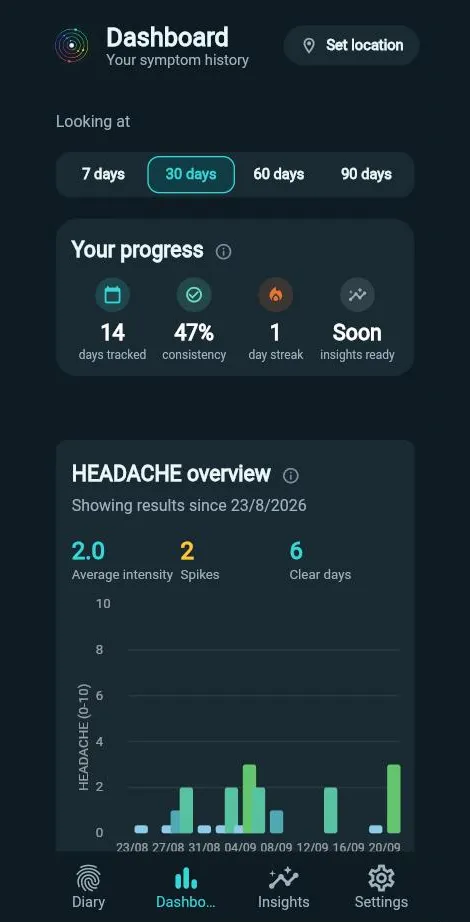Show the last 90 days
The width and height of the screenshot is (470, 922).
[366, 175]
